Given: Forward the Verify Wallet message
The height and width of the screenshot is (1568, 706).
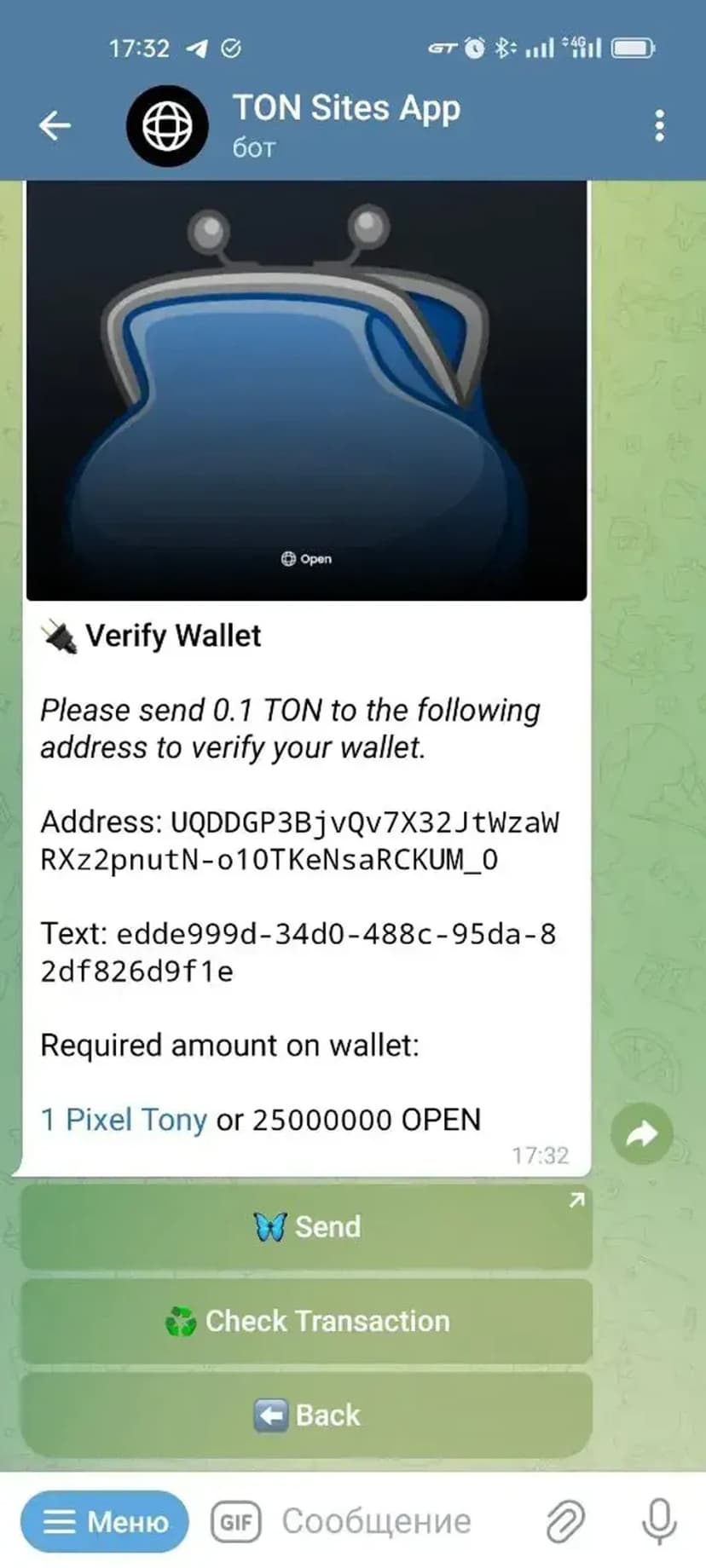Looking at the screenshot, I should [642, 1133].
